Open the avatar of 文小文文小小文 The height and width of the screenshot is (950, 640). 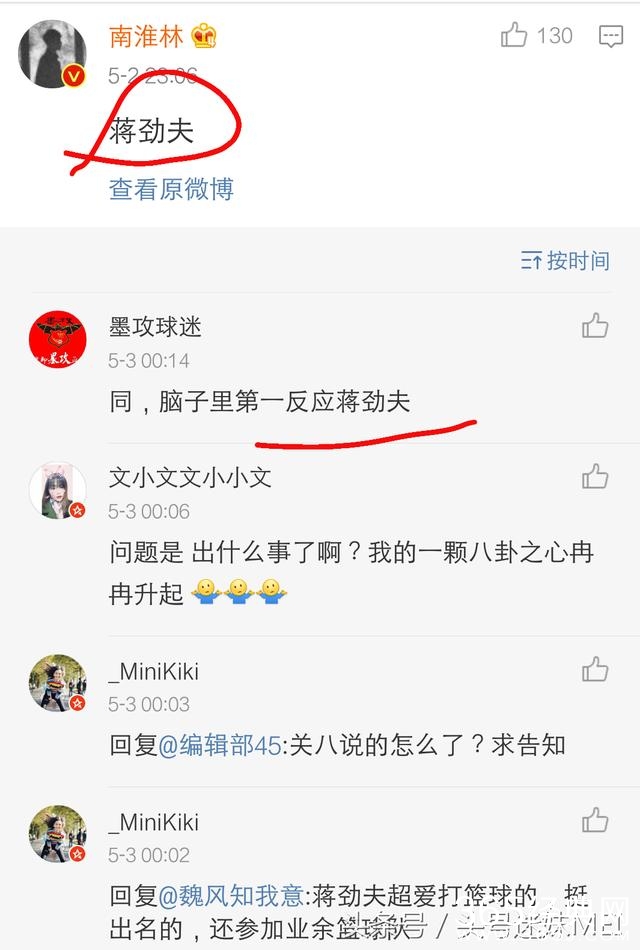[57, 492]
